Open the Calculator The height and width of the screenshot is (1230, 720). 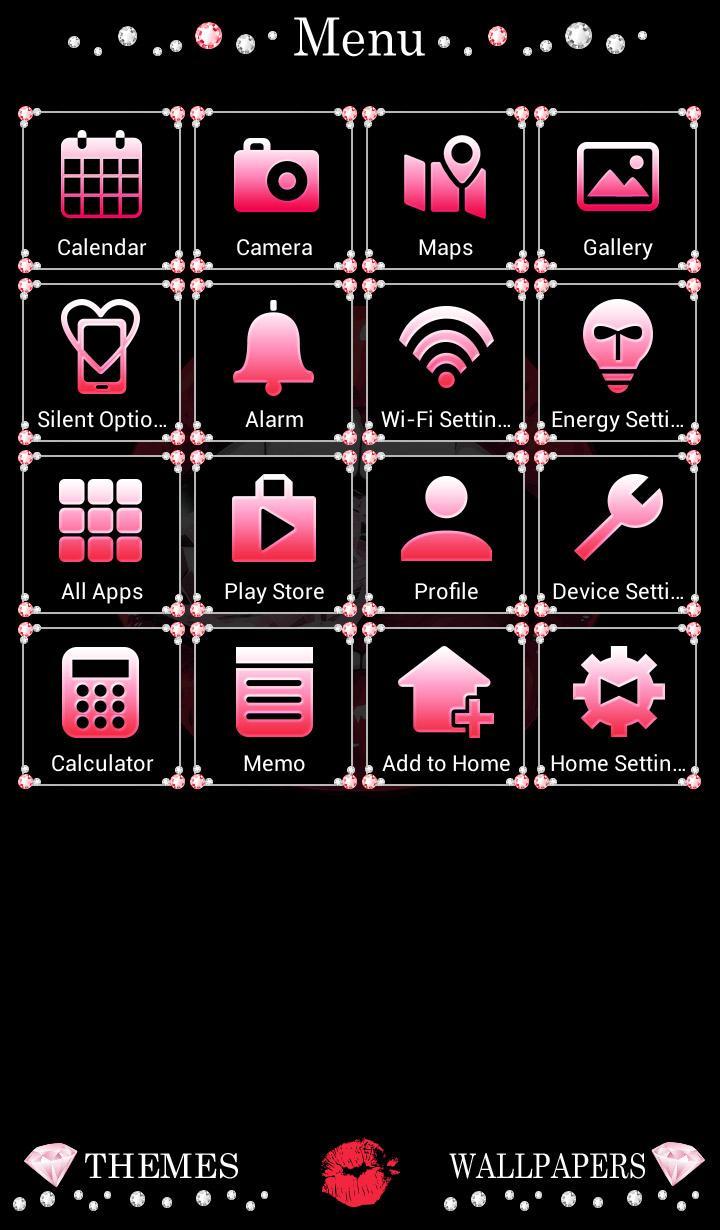point(101,706)
